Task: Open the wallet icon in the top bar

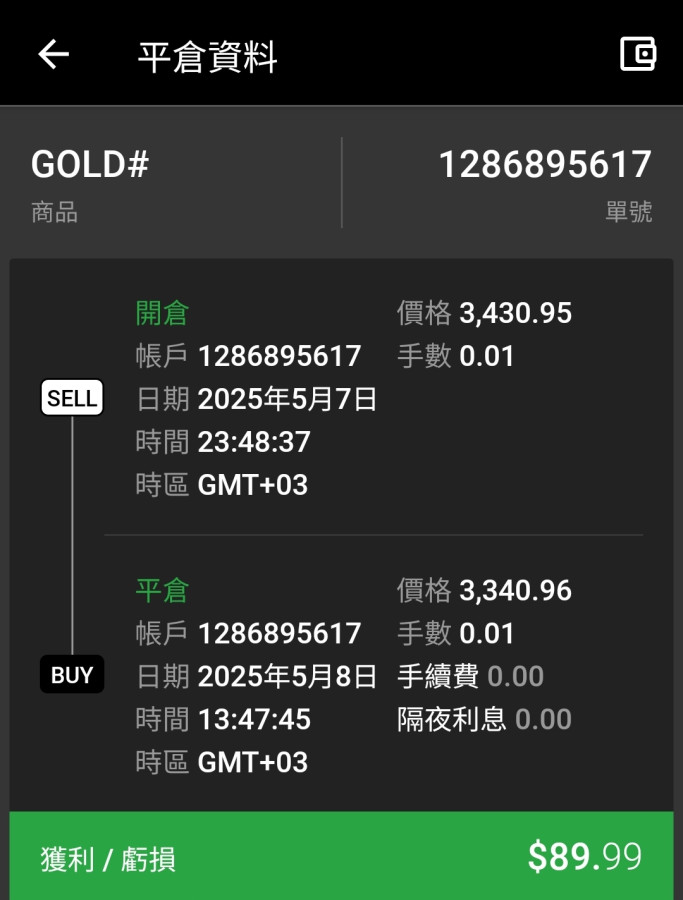Action: point(637,54)
